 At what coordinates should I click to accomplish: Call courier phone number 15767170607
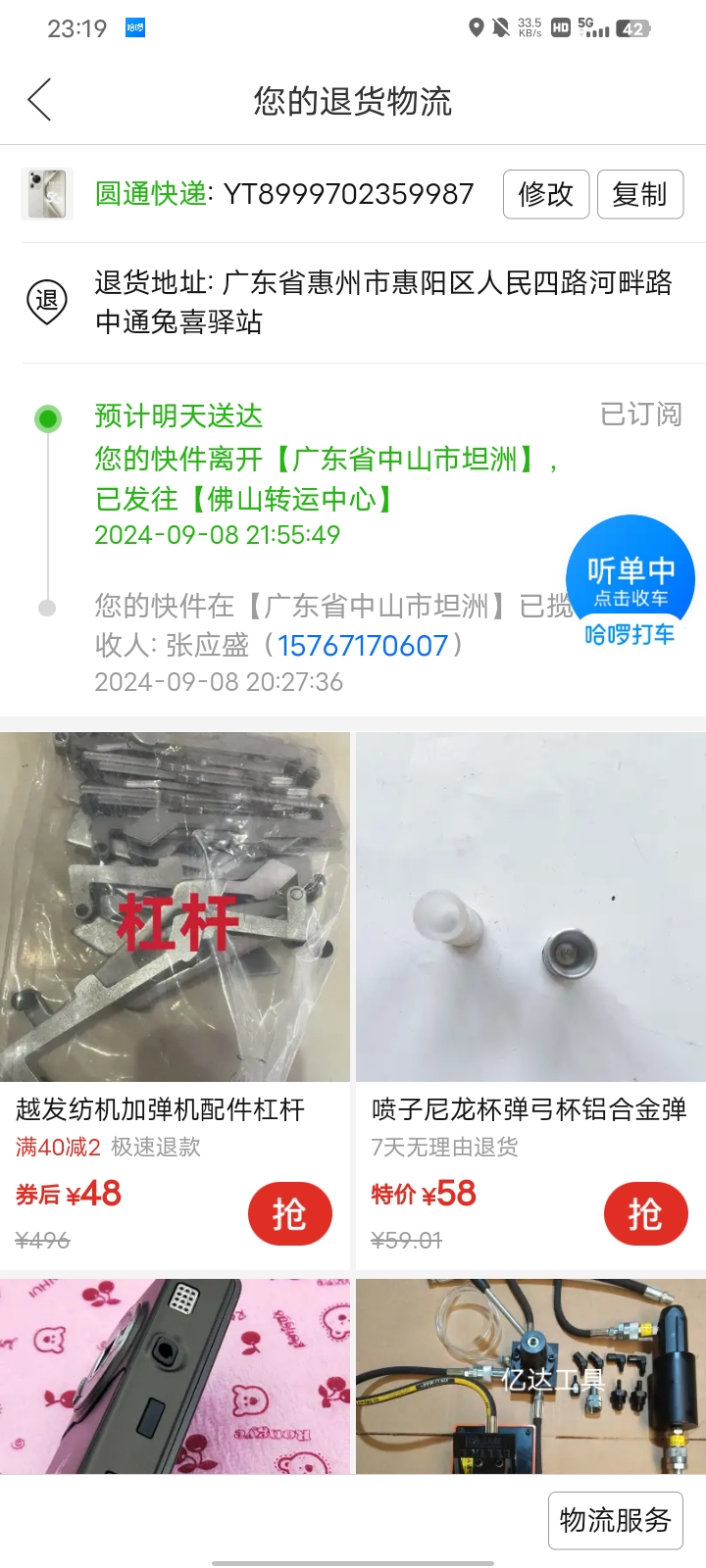tap(363, 646)
